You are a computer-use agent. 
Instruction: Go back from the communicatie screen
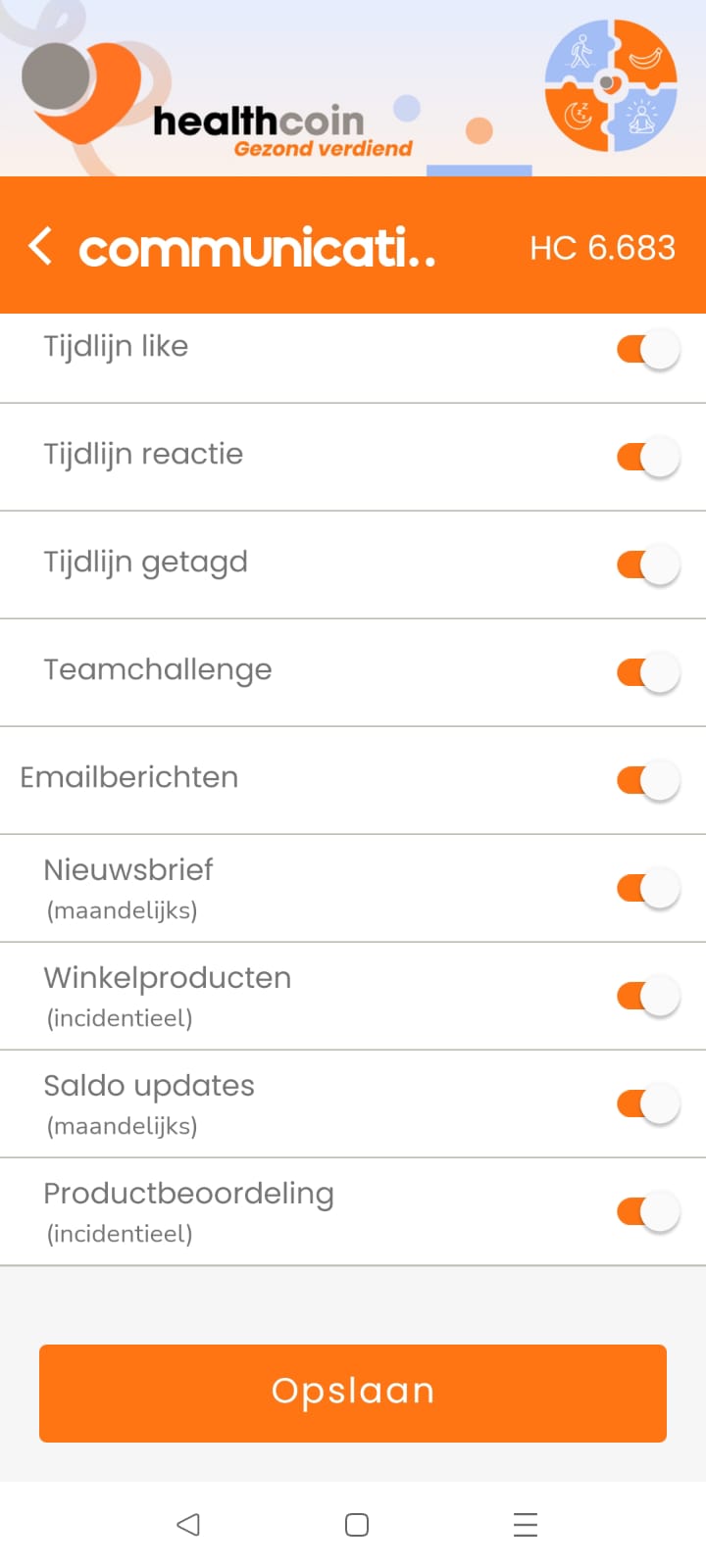(41, 247)
